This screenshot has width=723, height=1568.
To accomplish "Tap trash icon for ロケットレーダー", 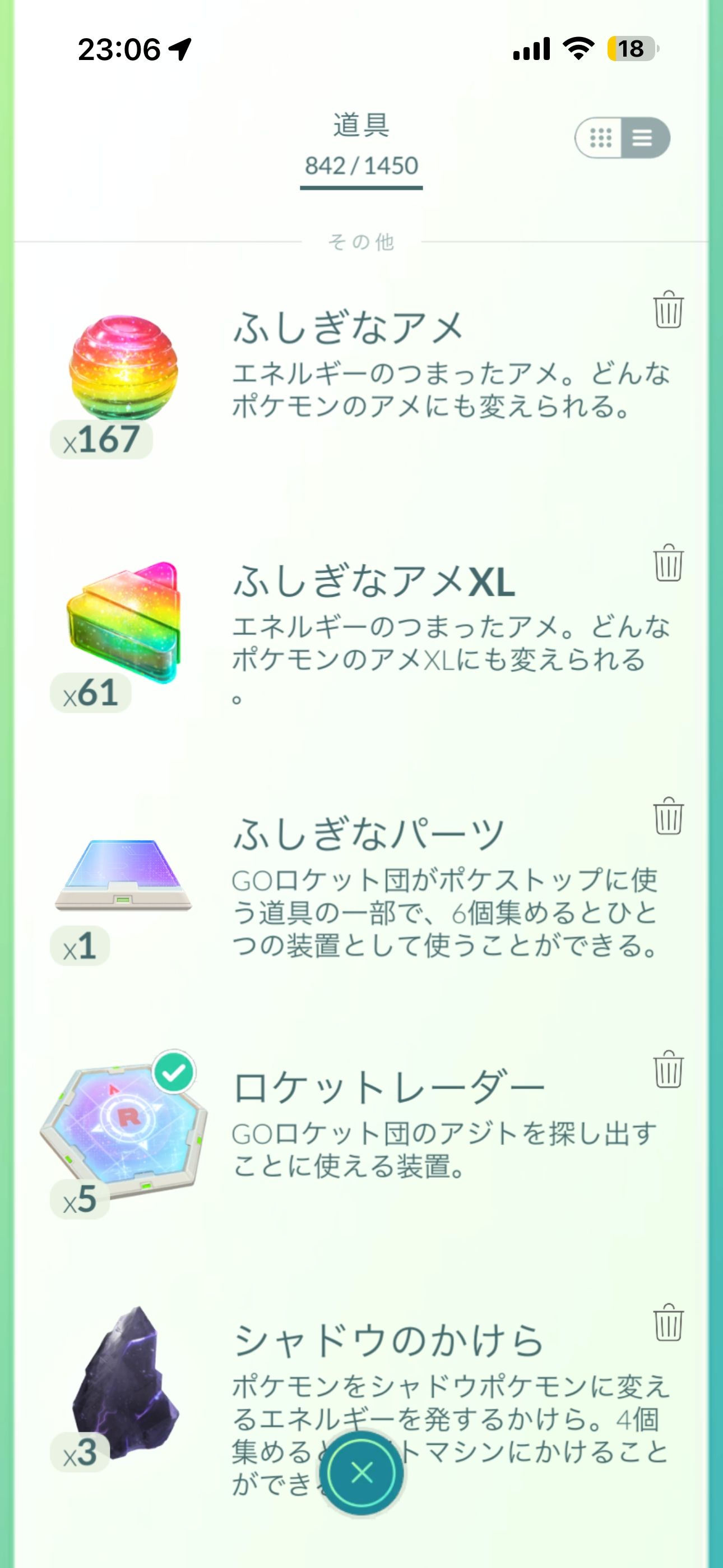I will [x=668, y=1069].
